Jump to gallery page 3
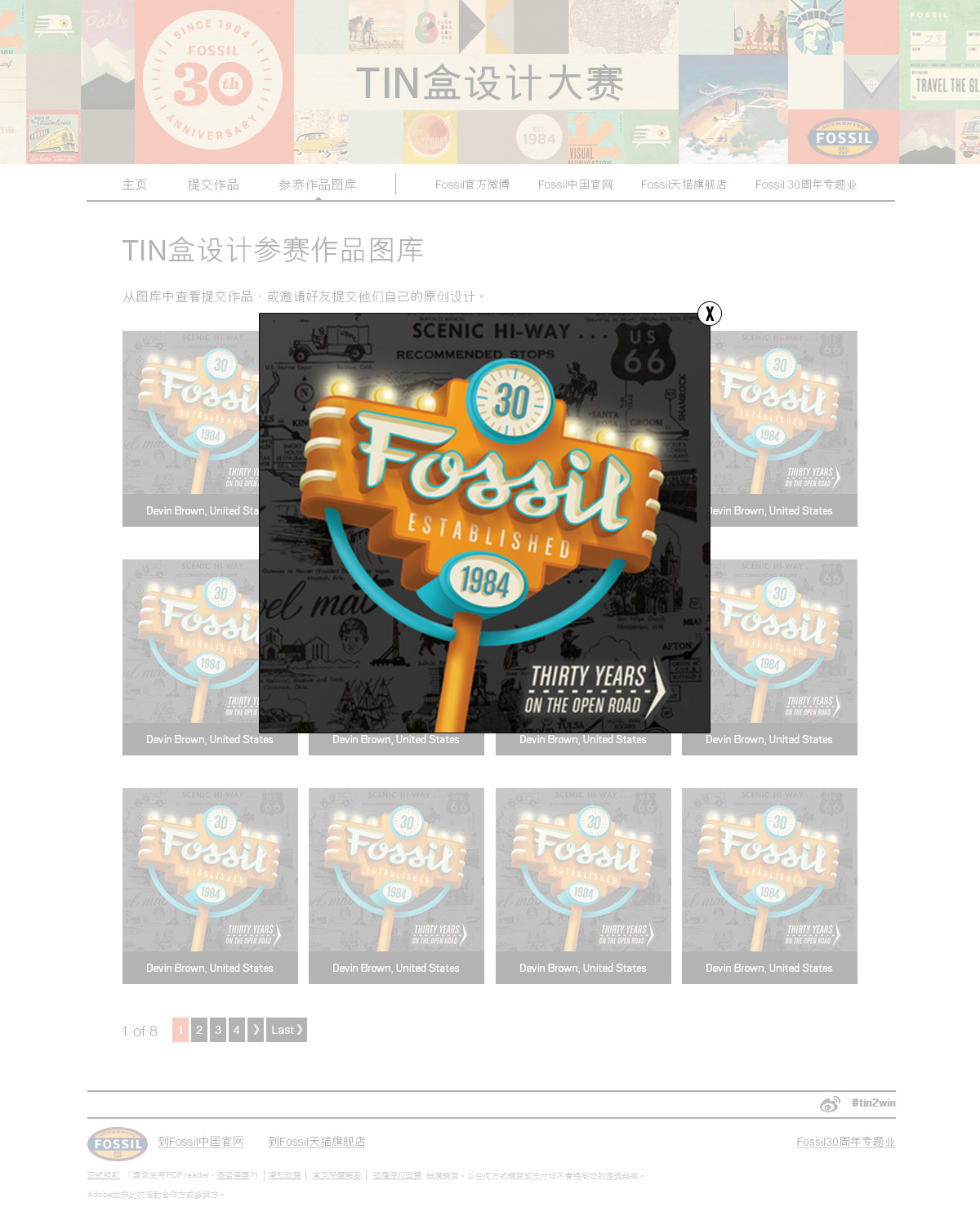 [218, 1030]
